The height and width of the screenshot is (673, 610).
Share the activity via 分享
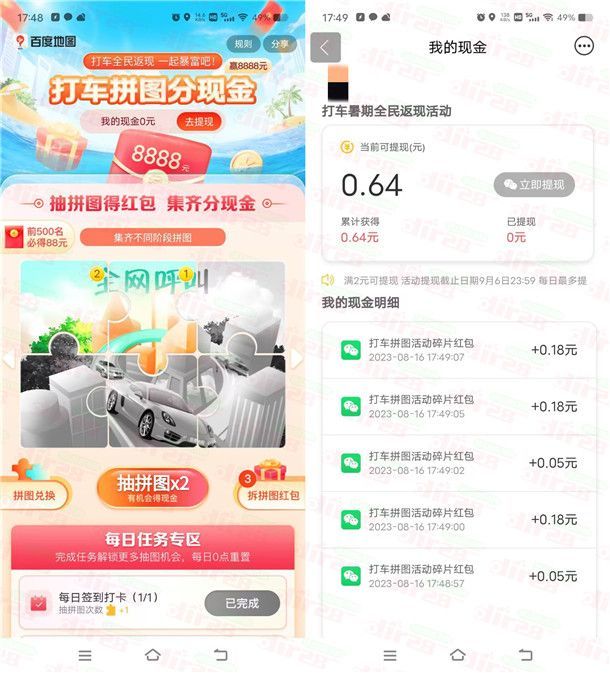tap(279, 44)
